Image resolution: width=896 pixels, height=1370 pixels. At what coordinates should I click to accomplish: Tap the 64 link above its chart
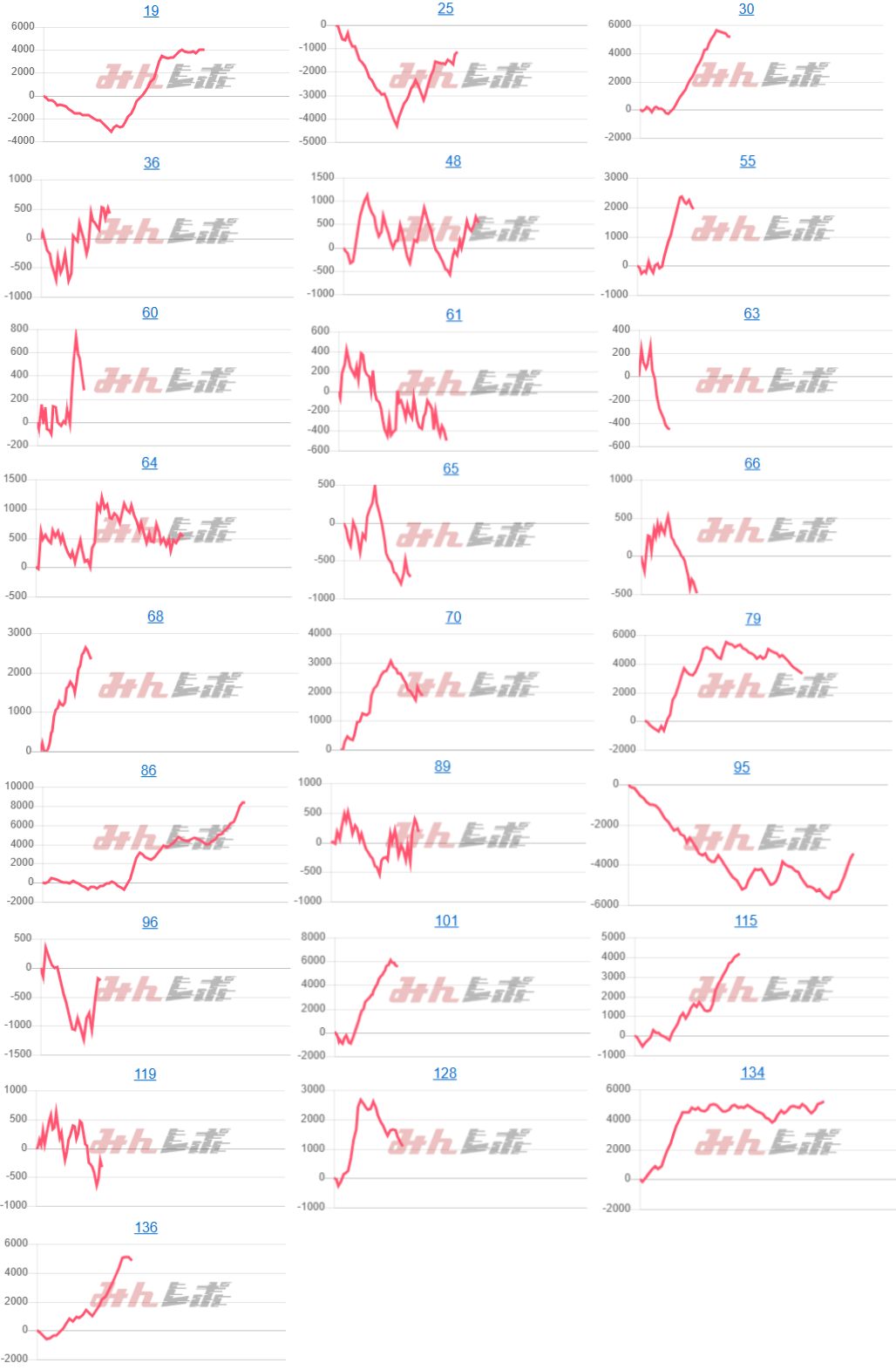tap(150, 463)
